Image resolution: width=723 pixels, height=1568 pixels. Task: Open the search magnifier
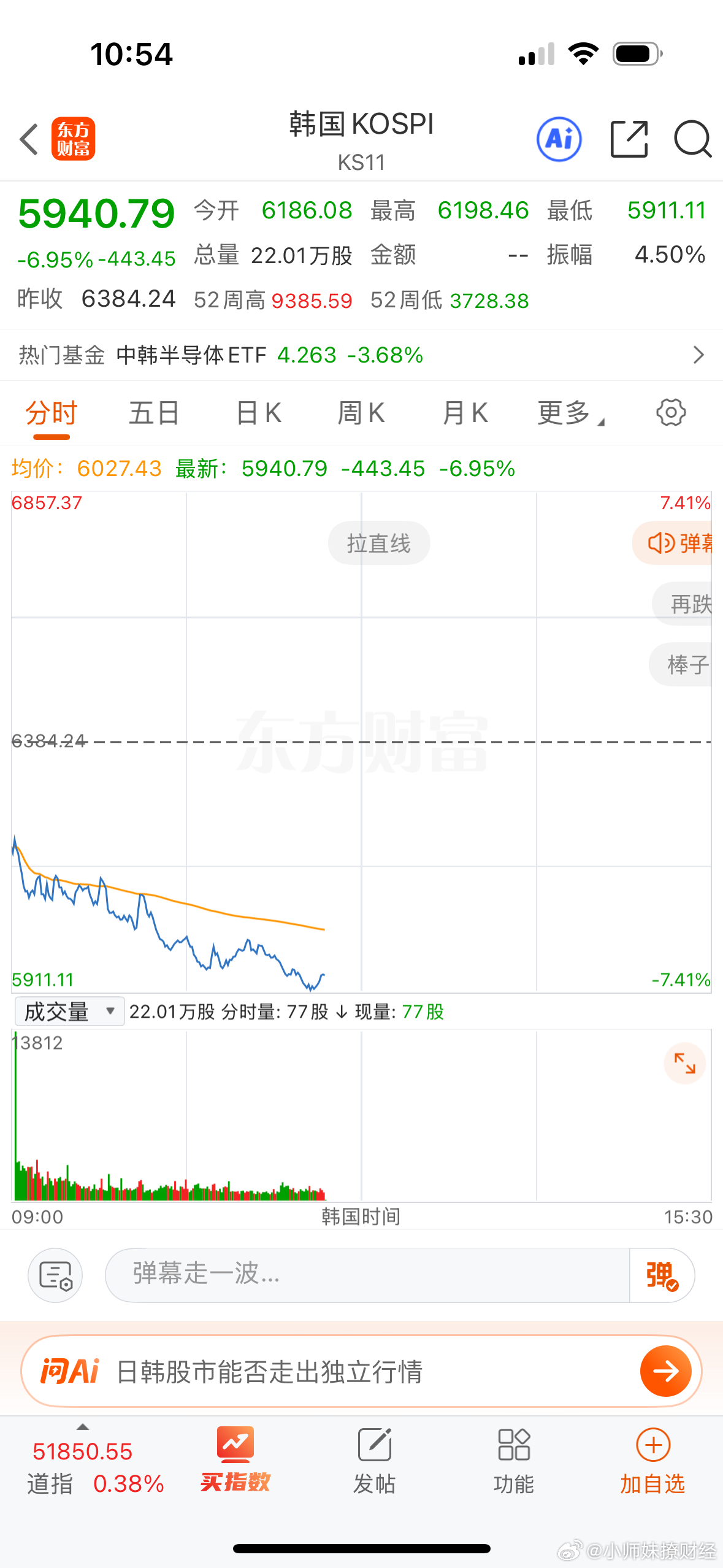(692, 139)
